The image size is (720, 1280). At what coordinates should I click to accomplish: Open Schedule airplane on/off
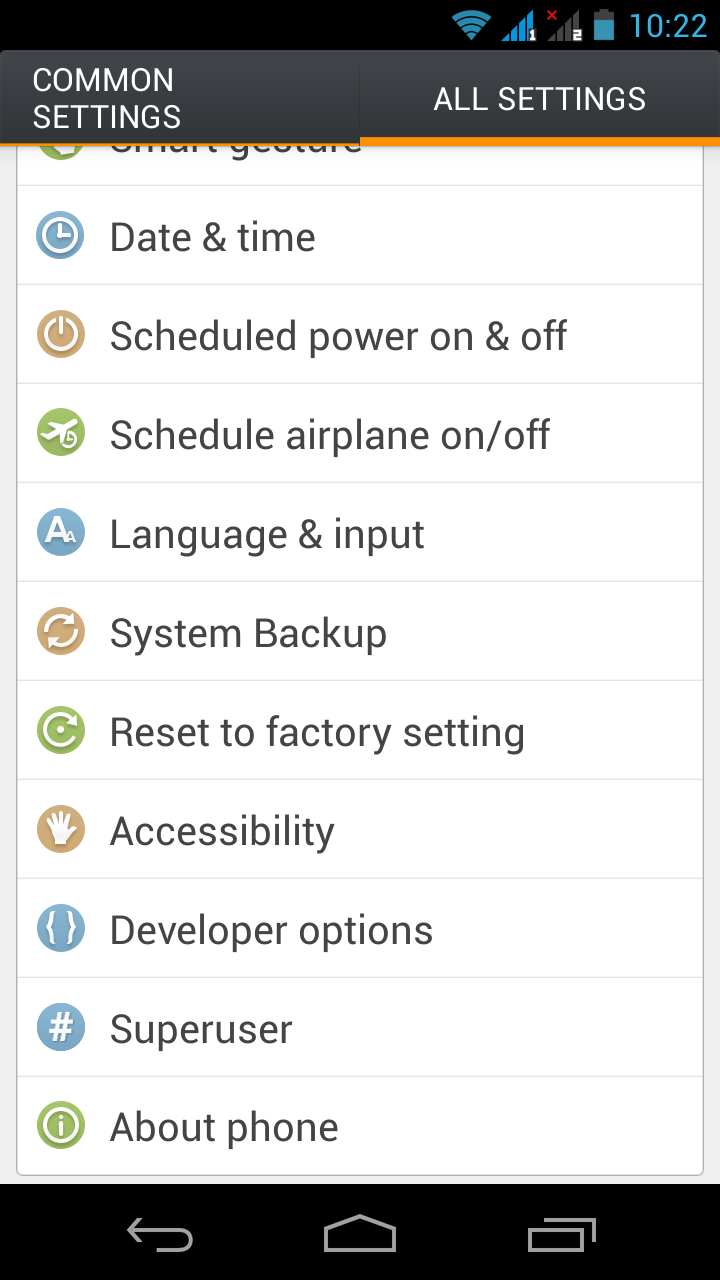point(360,434)
